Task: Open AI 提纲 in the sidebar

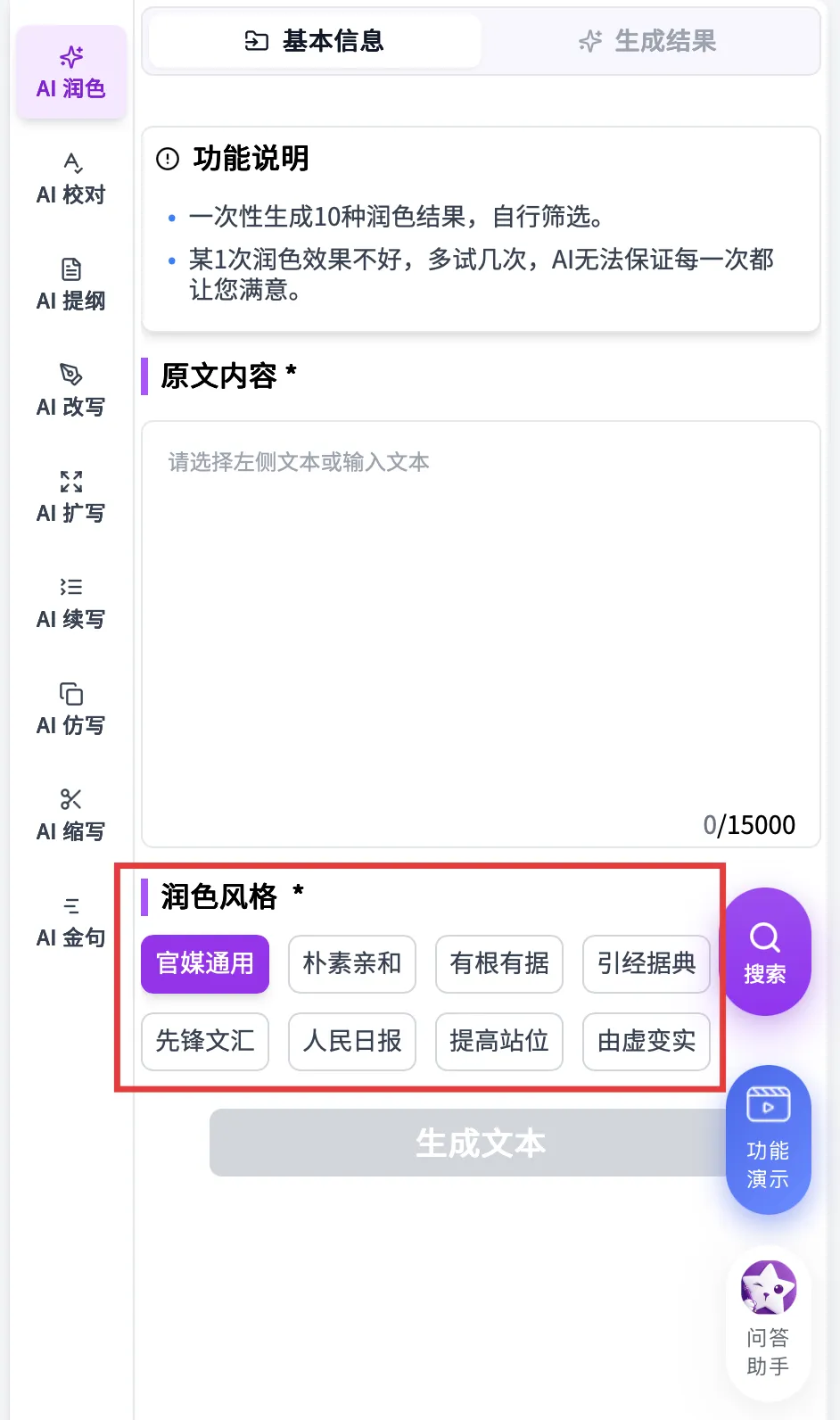Action: pos(71,285)
